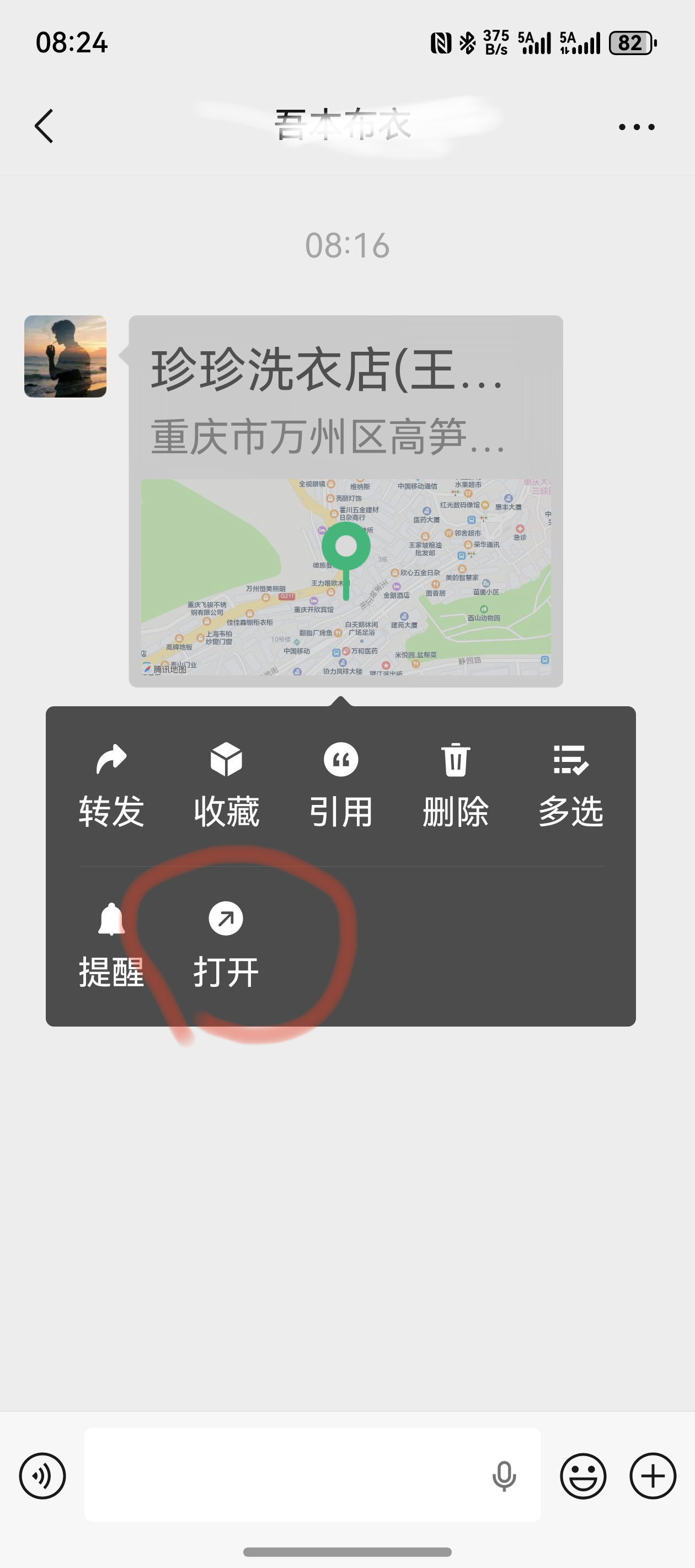Set a reminder with 提醒
Image resolution: width=695 pixels, height=1568 pixels.
click(x=111, y=944)
